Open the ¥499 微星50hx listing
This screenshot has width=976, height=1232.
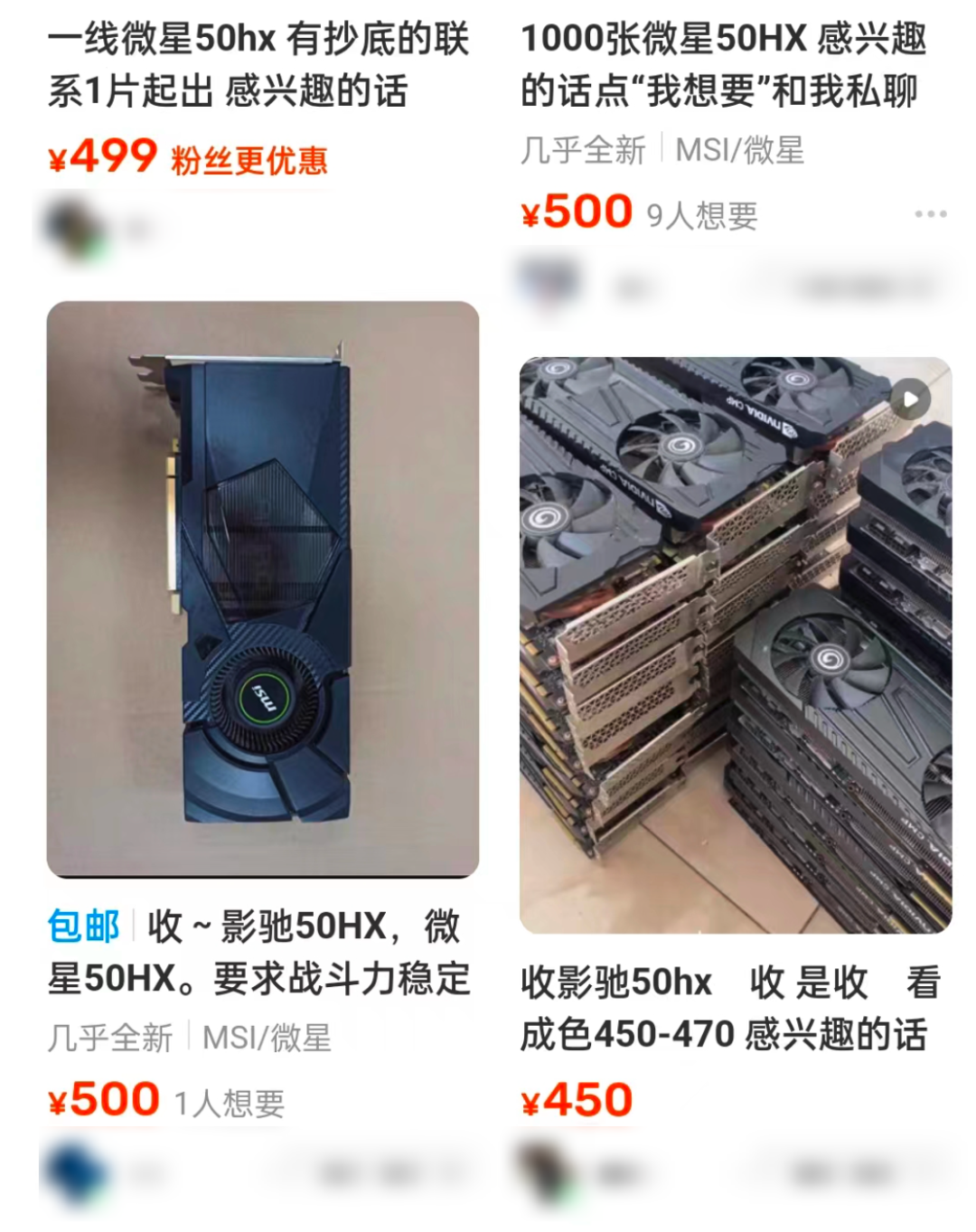tap(259, 65)
